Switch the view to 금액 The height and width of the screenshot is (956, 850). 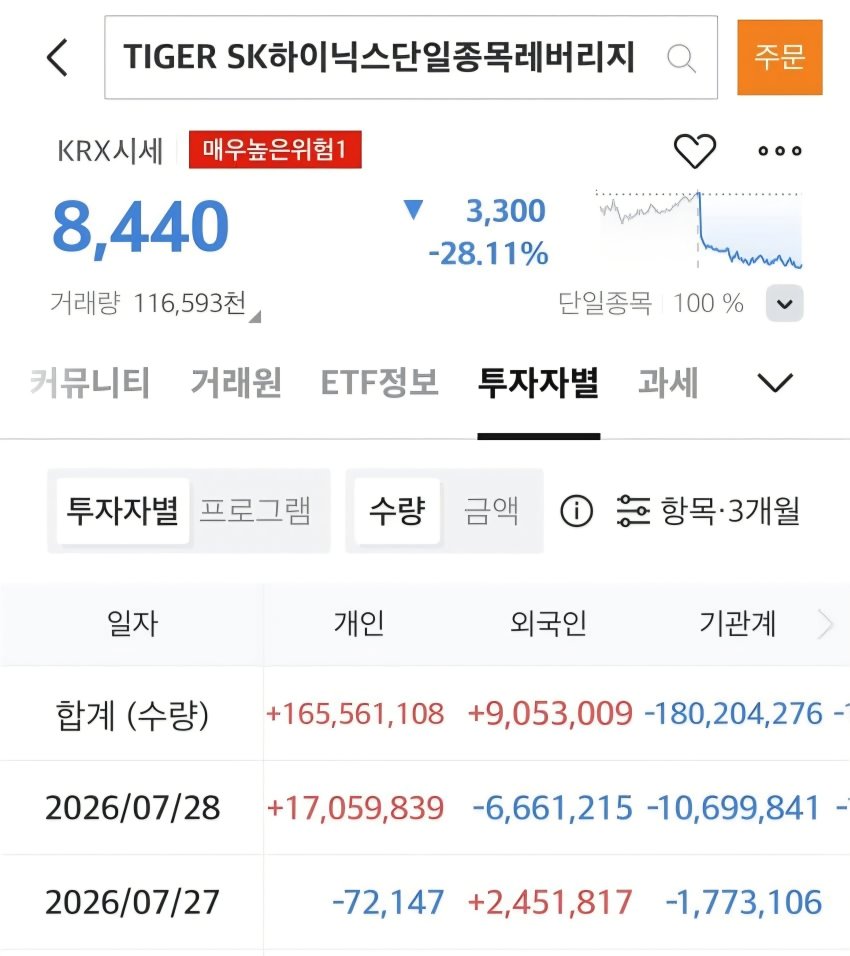491,511
